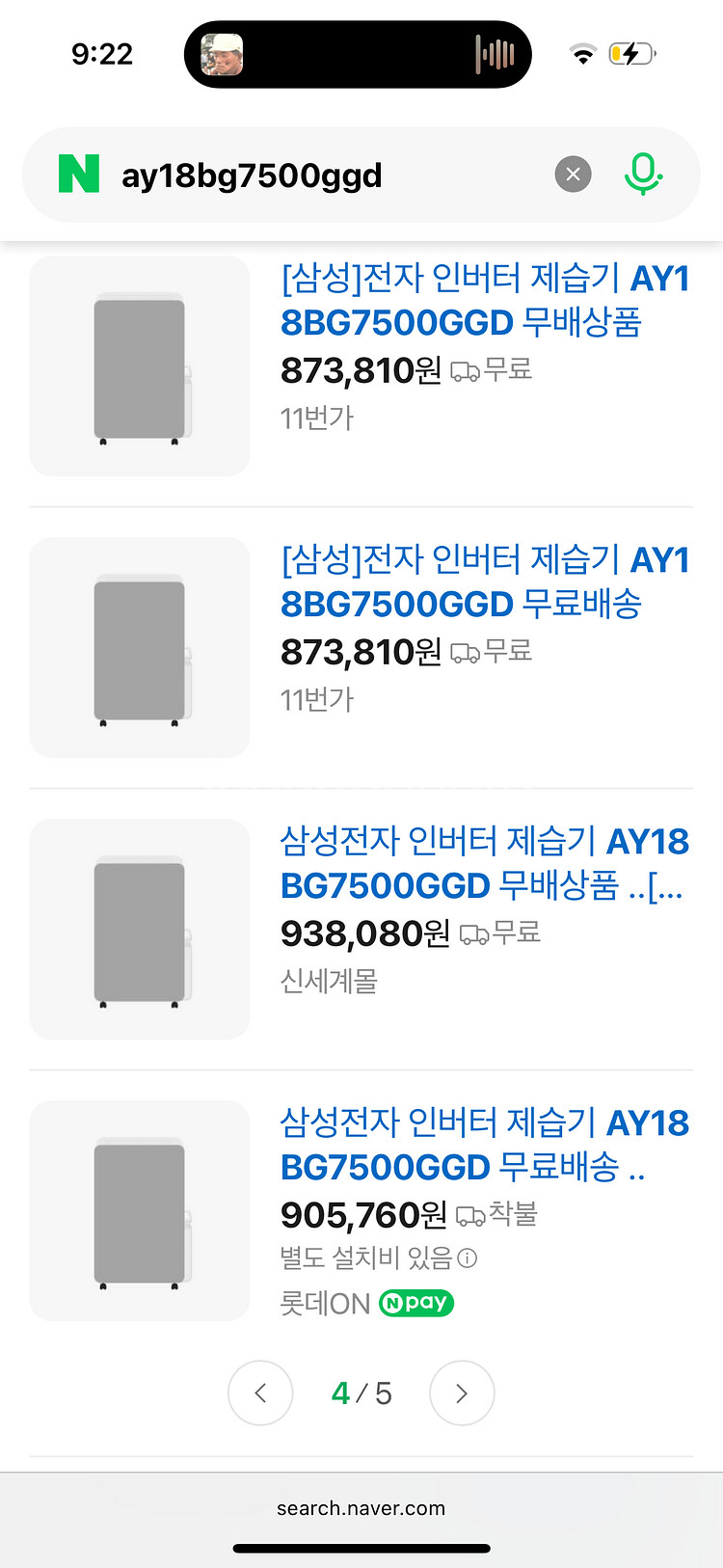Open the 신세계몰 938,080원 product title

click(484, 863)
